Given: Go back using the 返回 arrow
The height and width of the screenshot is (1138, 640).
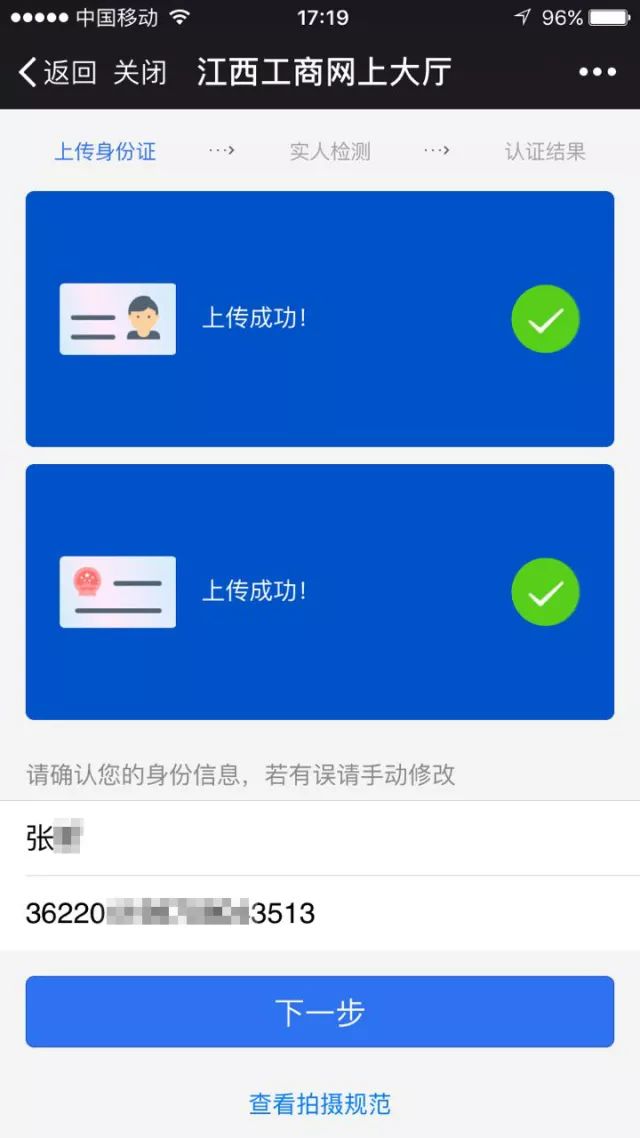Looking at the screenshot, I should [x=57, y=72].
